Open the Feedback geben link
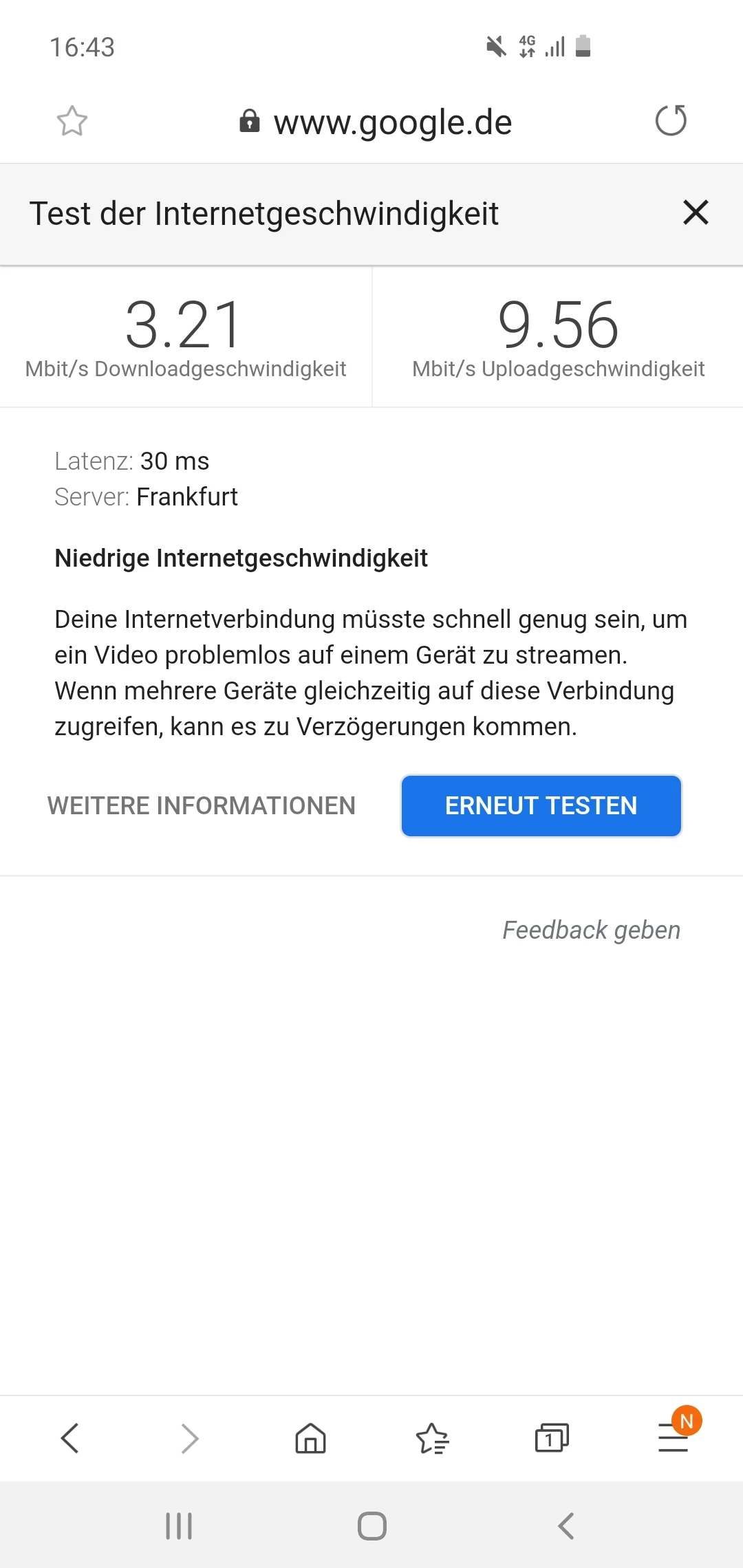 [x=591, y=930]
